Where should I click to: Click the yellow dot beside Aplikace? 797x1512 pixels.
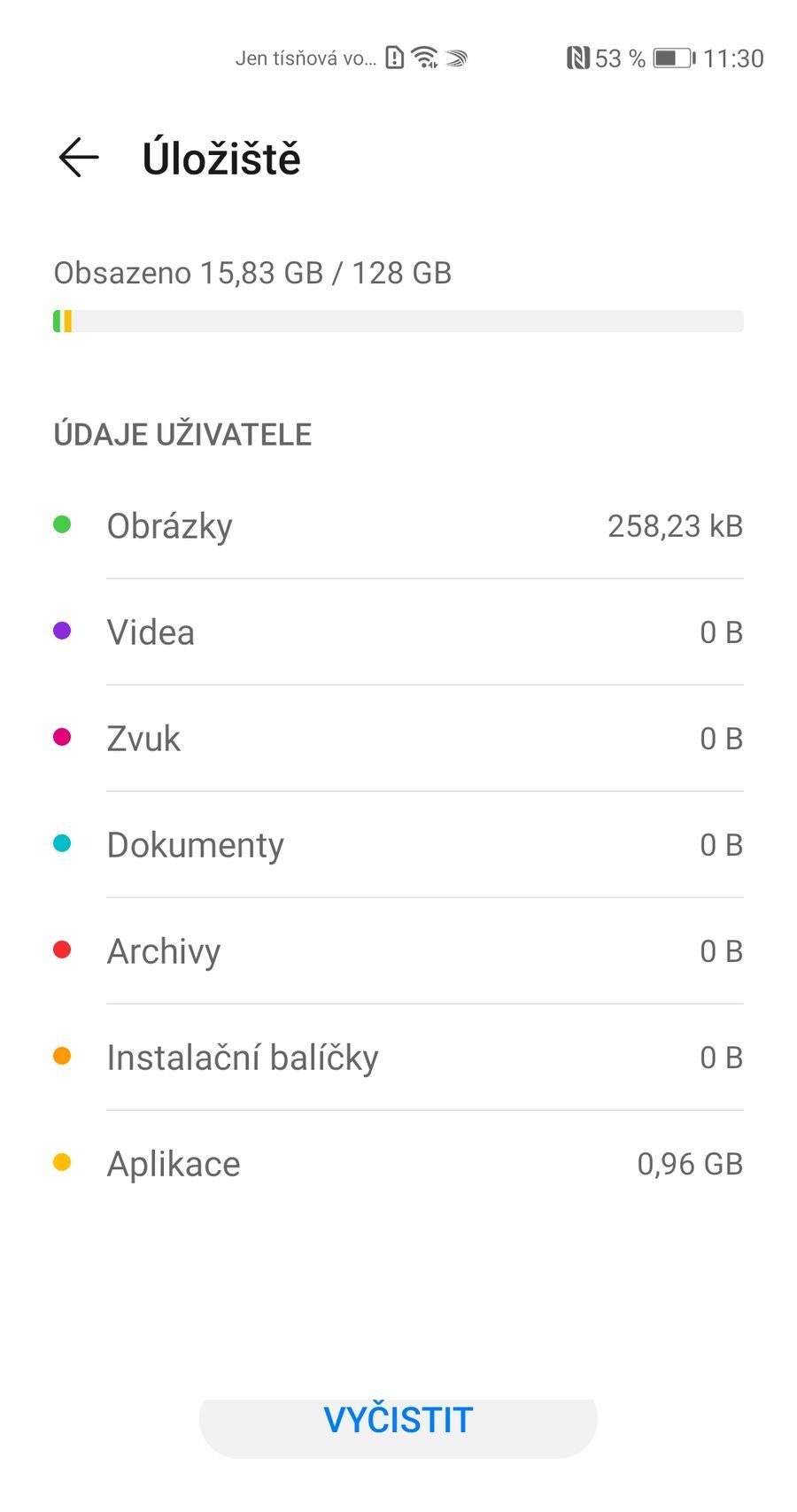61,1162
